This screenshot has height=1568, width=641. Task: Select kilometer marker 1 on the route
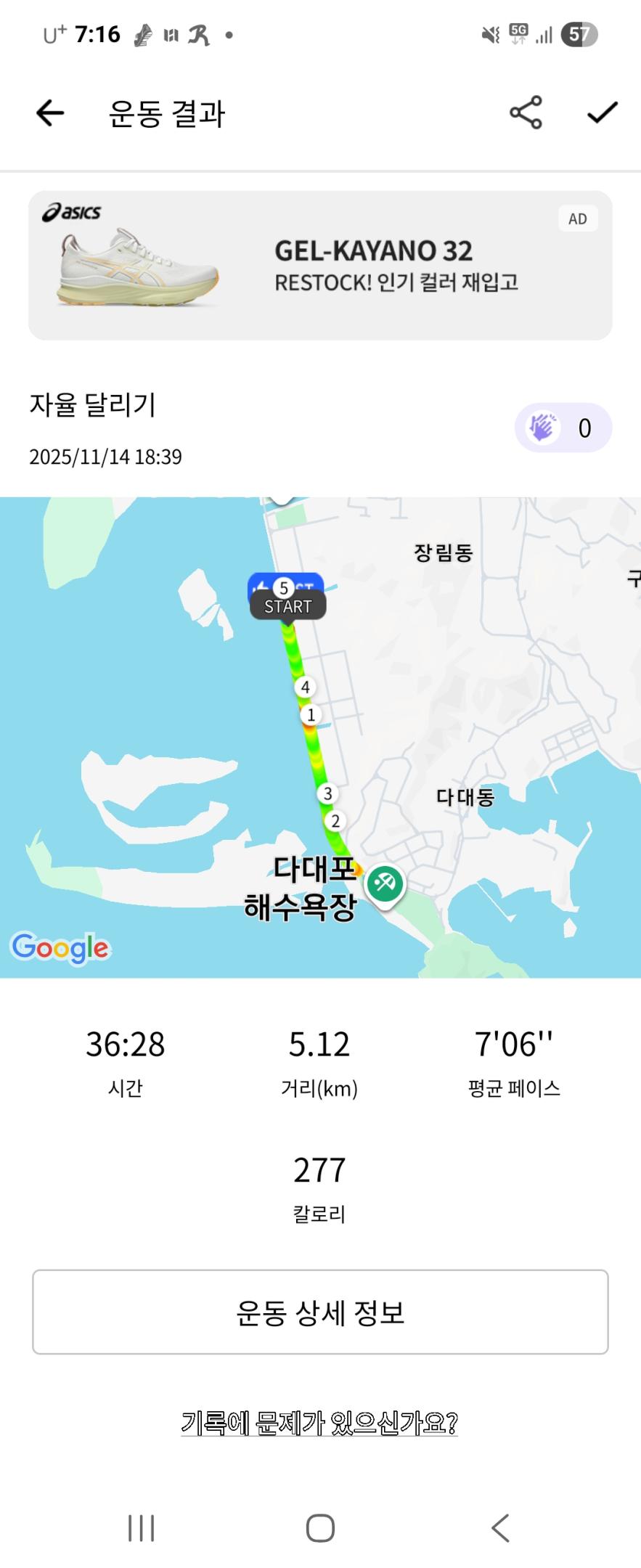310,715
